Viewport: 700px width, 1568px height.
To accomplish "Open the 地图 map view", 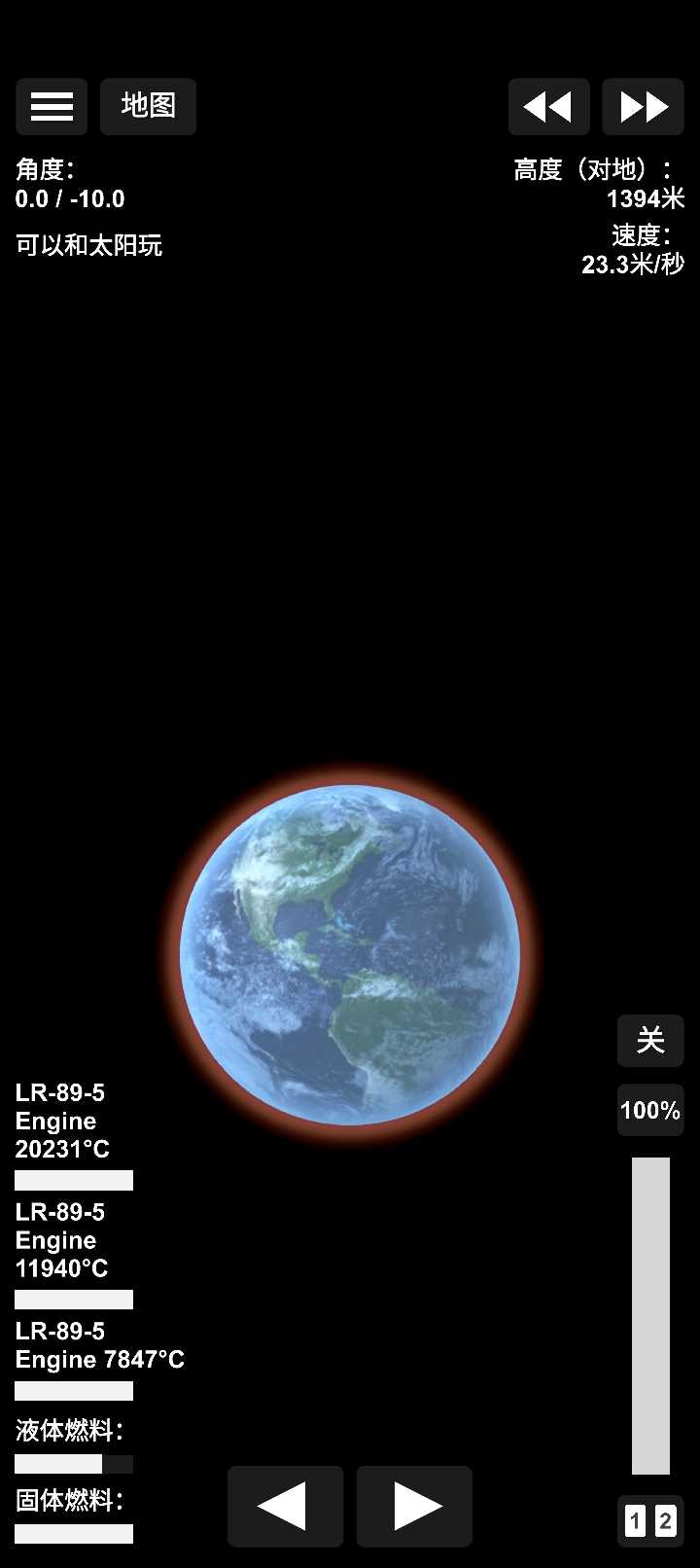I will click(x=148, y=106).
